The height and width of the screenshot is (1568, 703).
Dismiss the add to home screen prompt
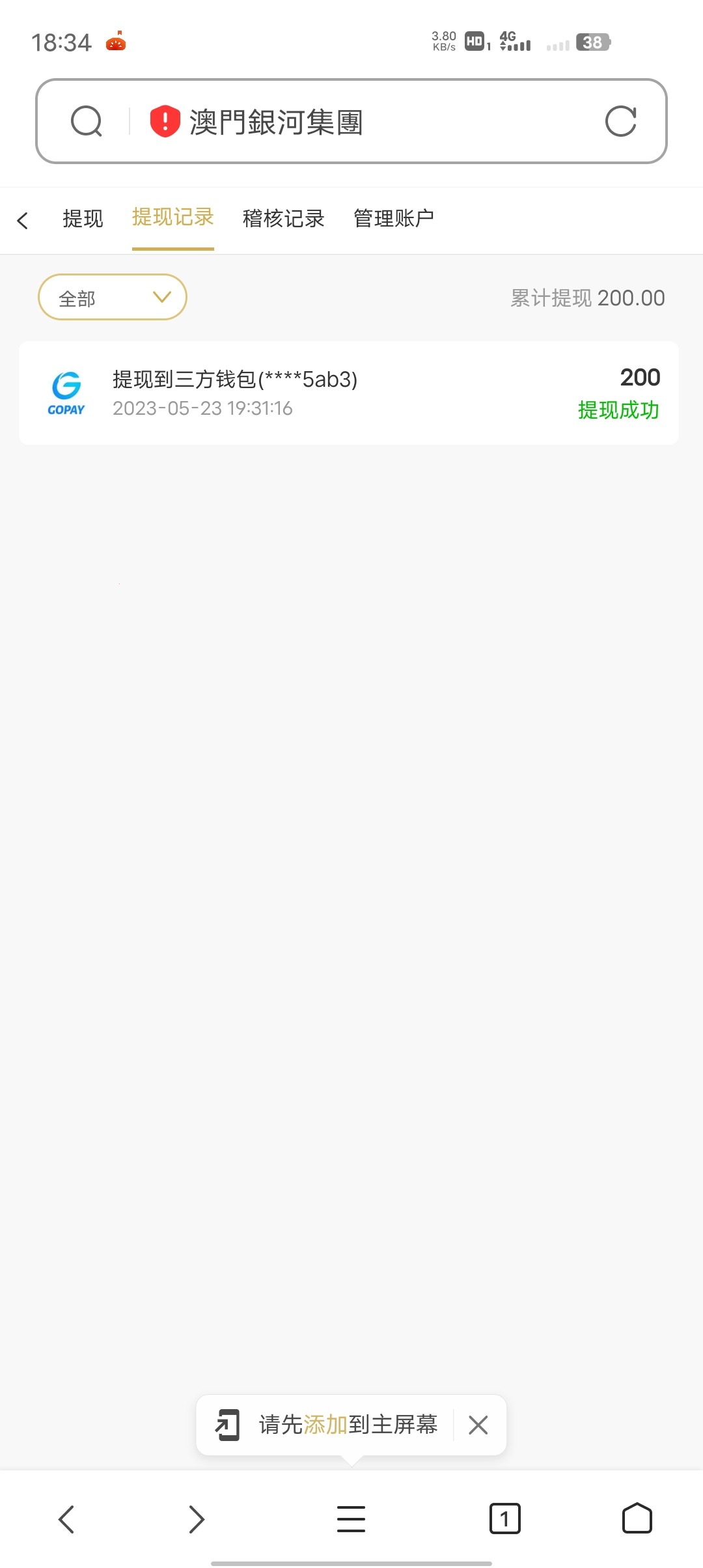click(x=478, y=1425)
